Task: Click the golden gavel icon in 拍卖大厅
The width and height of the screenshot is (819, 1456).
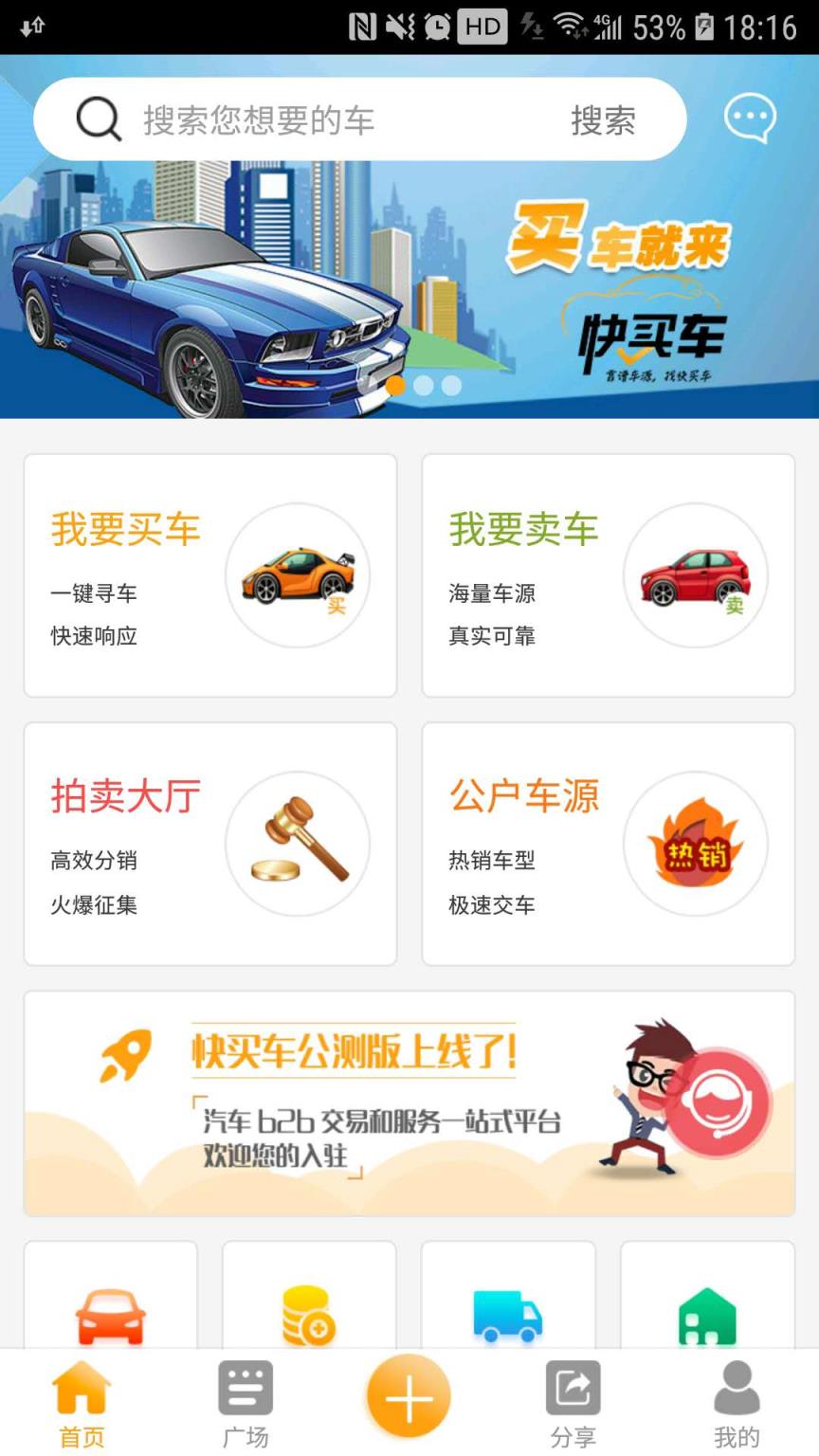Action: 299,843
